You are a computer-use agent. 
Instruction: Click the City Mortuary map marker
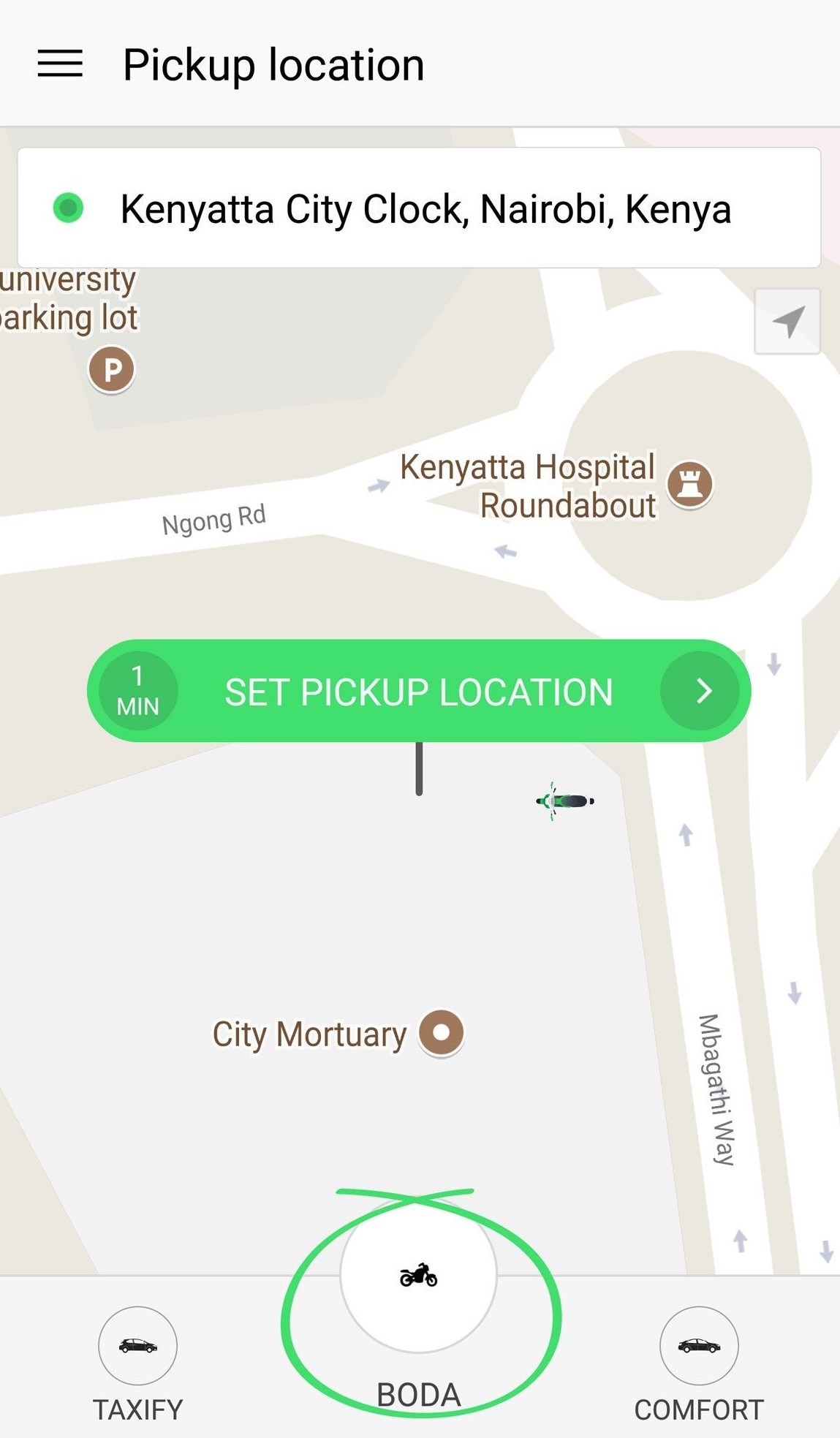click(439, 1033)
